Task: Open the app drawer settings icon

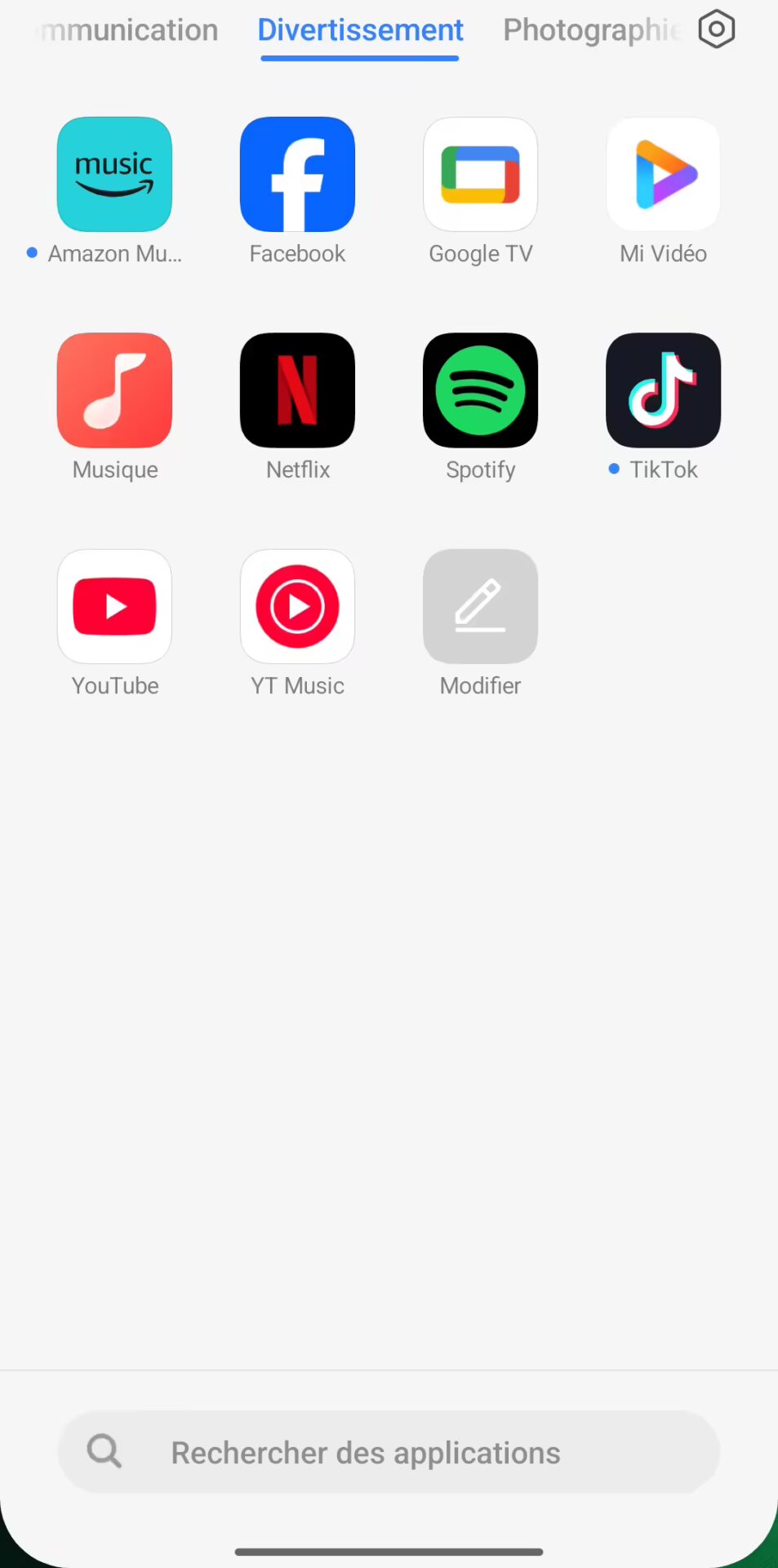Action: [x=716, y=30]
